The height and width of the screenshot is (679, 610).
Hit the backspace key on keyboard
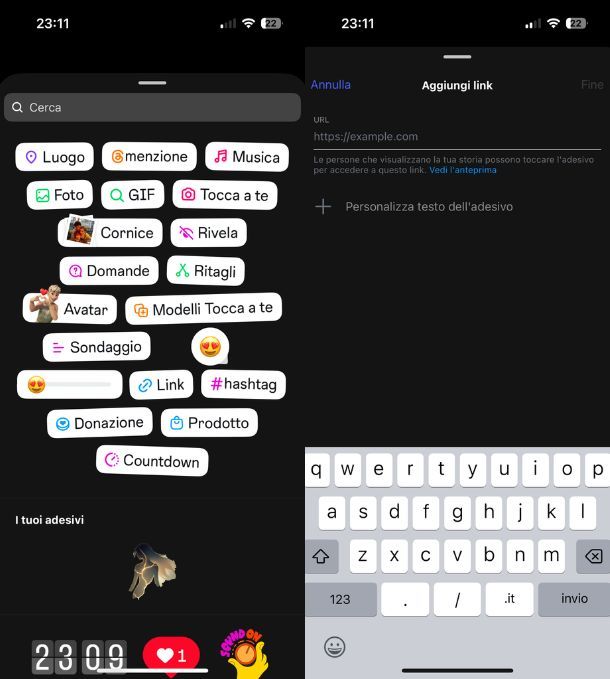pos(592,556)
